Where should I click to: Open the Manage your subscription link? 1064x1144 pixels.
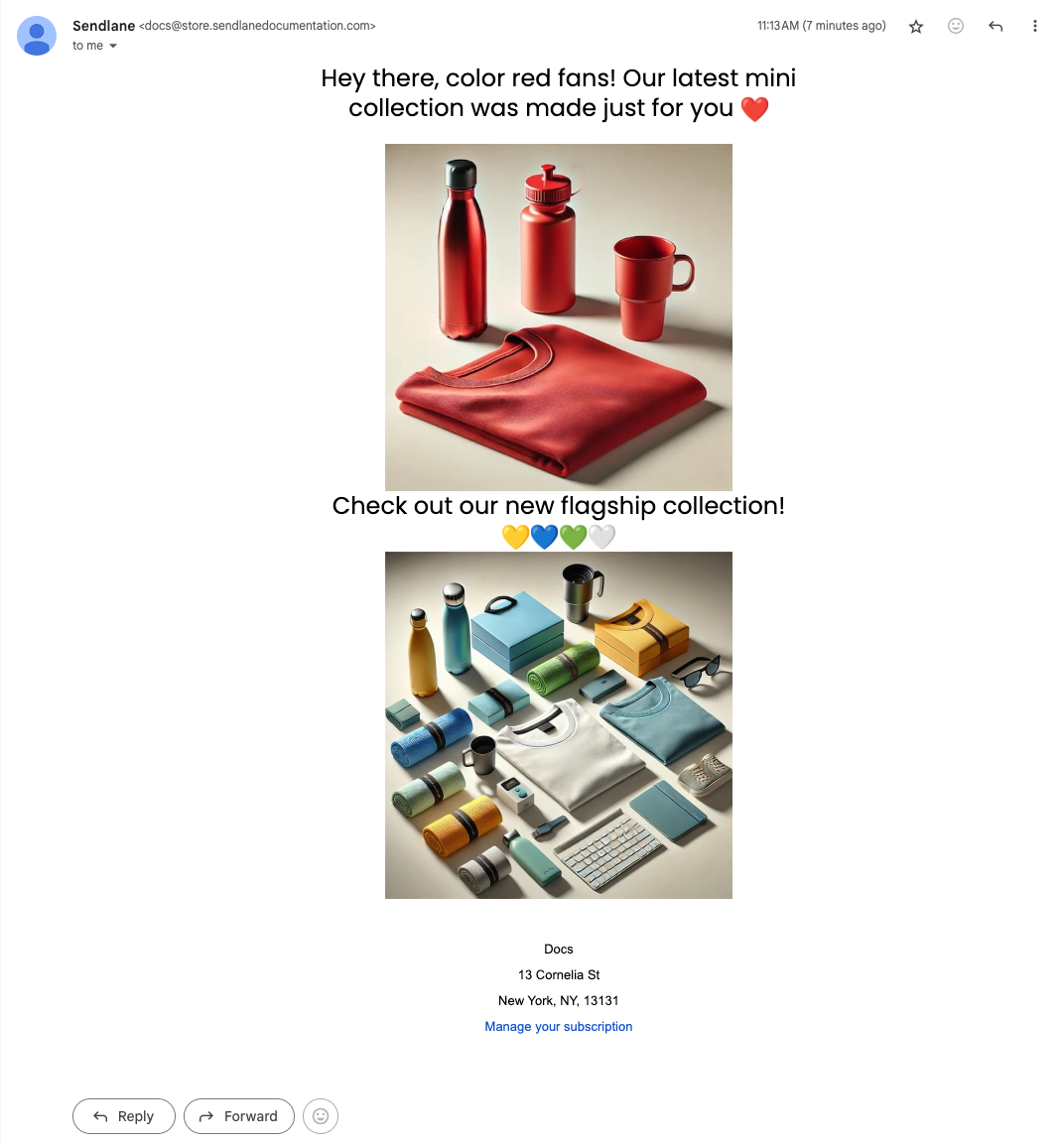(x=558, y=1027)
